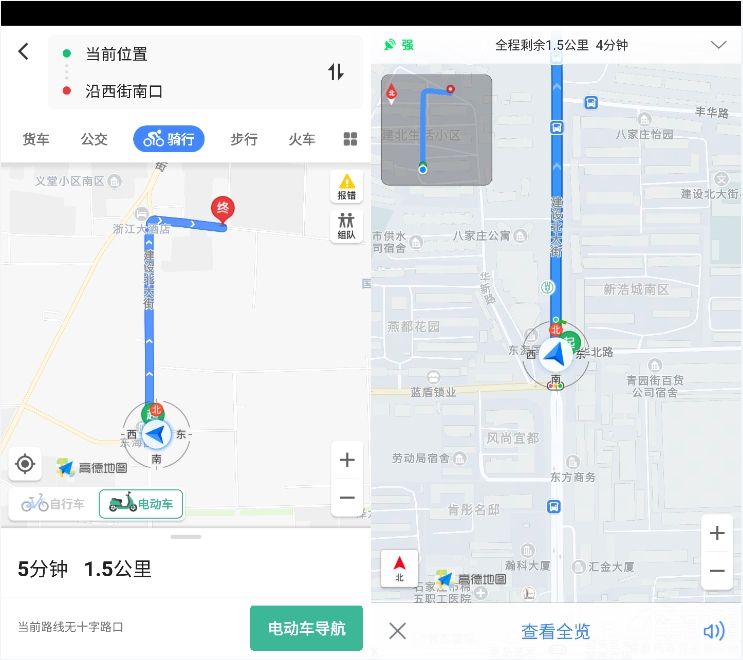Screen dimensions: 743x660
Task: Go back from route planning
Action: (x=24, y=52)
